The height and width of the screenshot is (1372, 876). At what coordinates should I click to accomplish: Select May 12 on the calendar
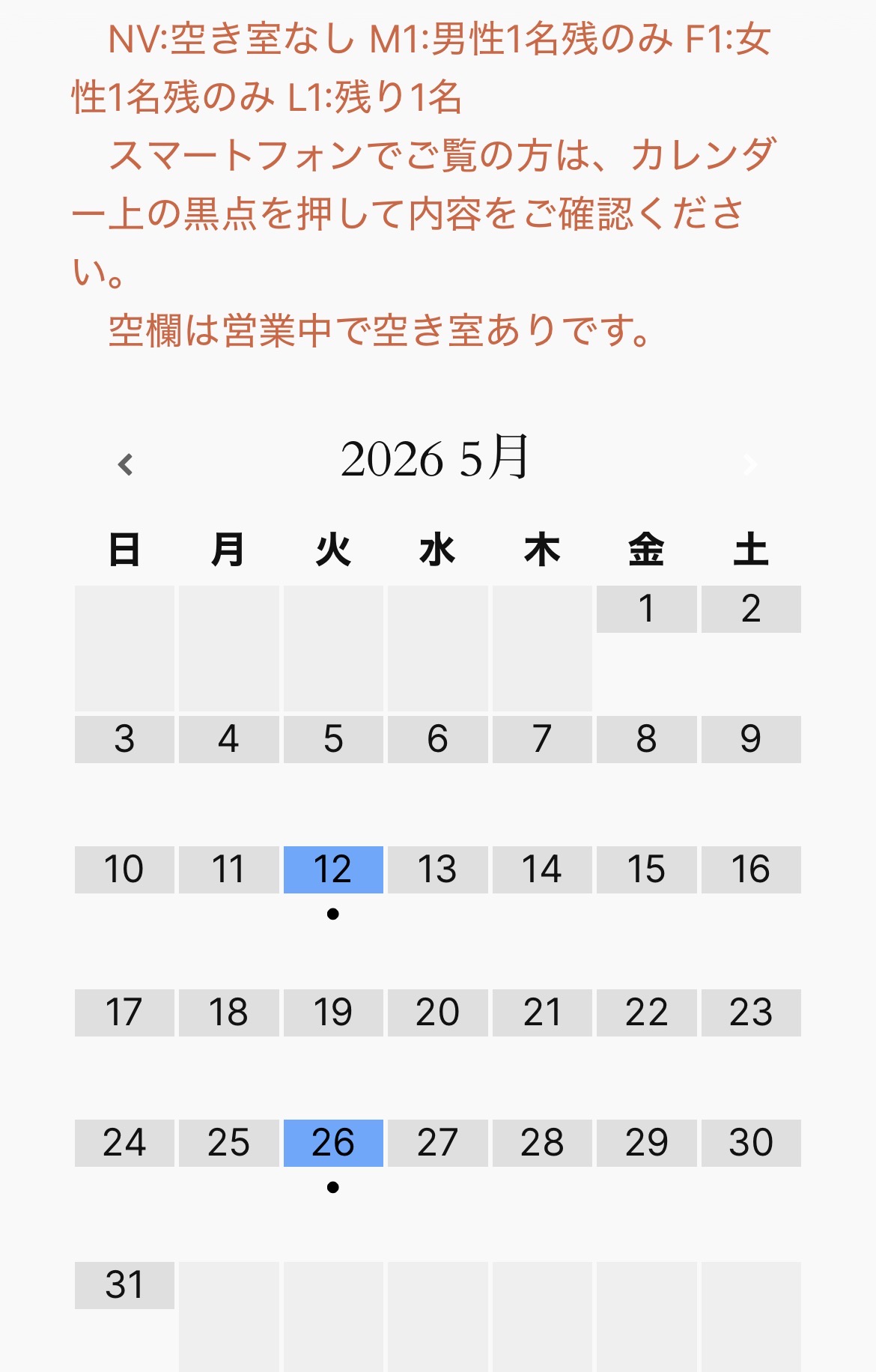(333, 869)
